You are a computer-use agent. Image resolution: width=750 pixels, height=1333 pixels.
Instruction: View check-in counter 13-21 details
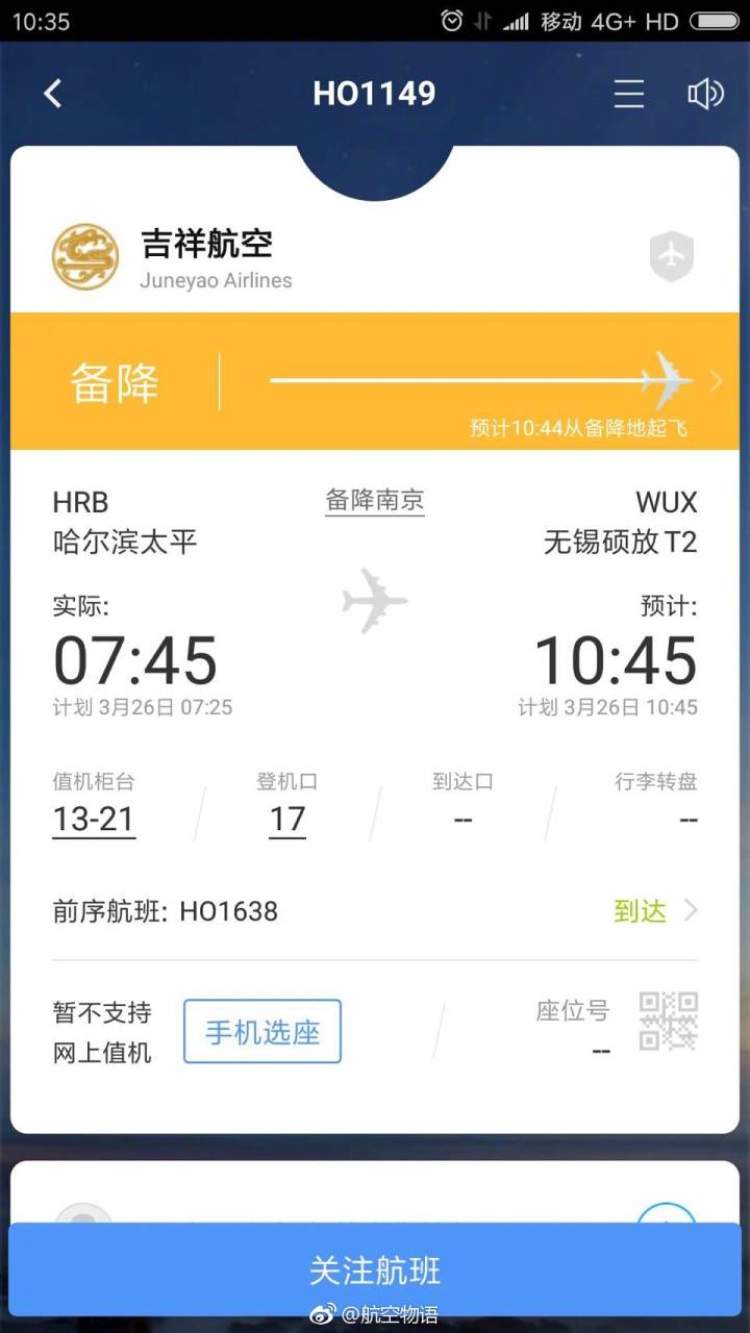93,820
